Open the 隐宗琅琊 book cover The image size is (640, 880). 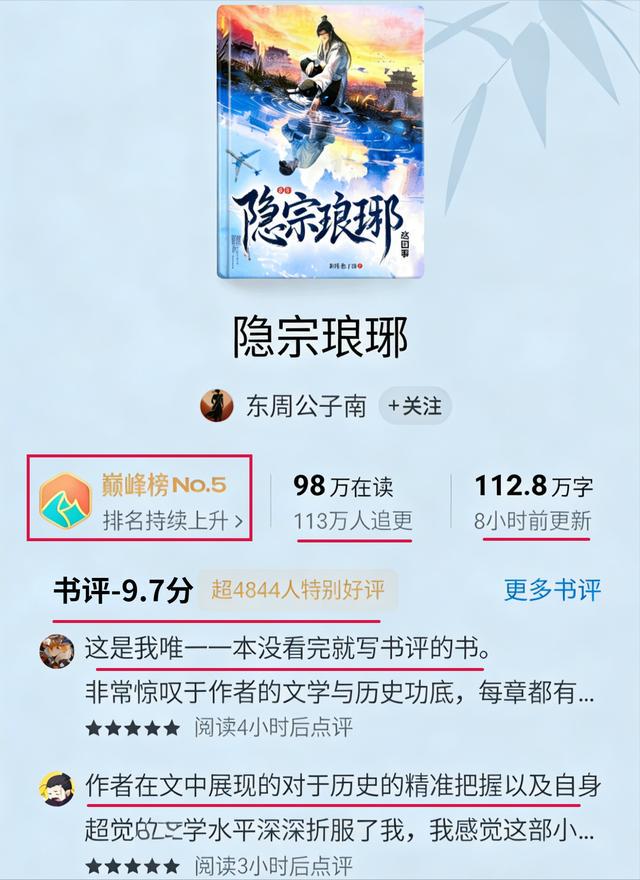click(320, 140)
